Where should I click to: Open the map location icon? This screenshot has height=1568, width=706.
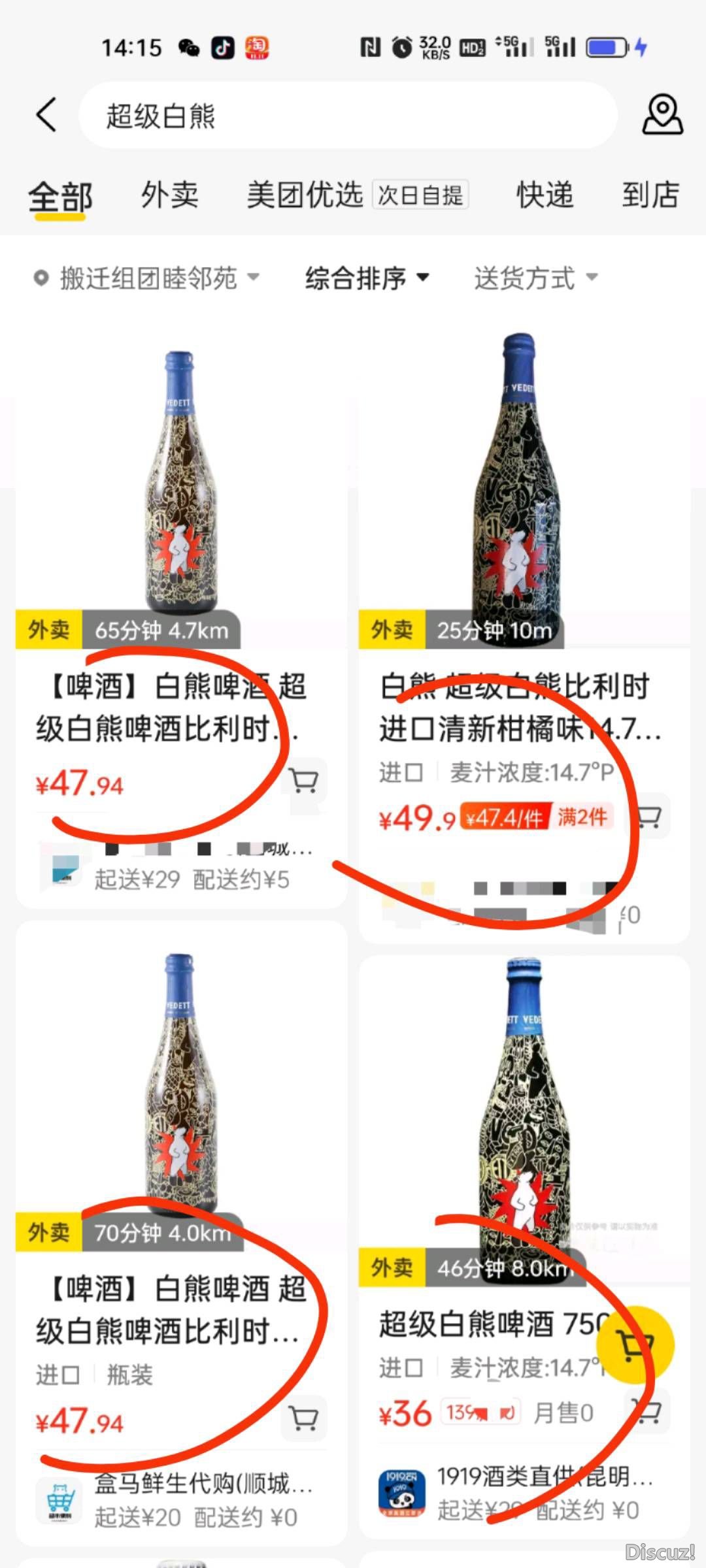pyautogui.click(x=662, y=116)
